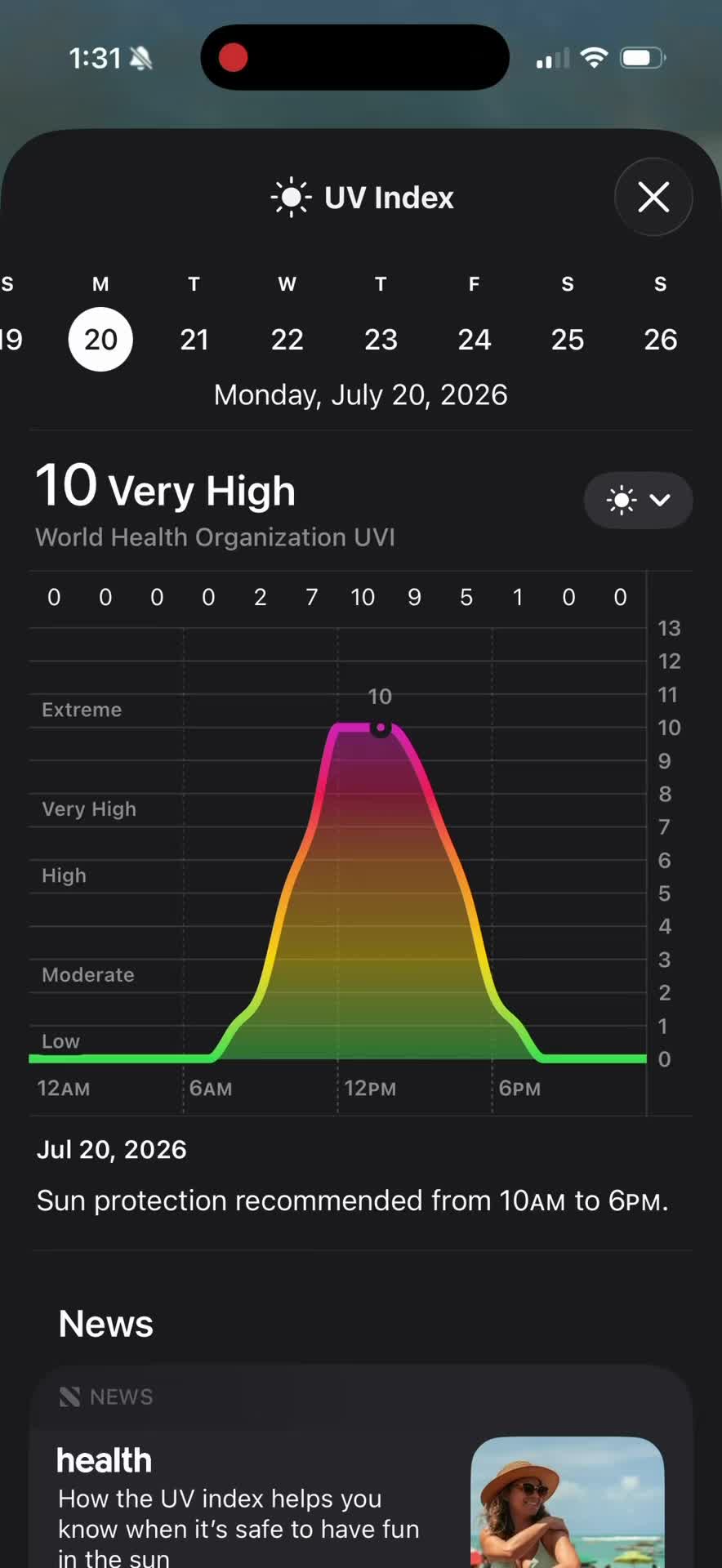Close the UV Index sheet

653,197
